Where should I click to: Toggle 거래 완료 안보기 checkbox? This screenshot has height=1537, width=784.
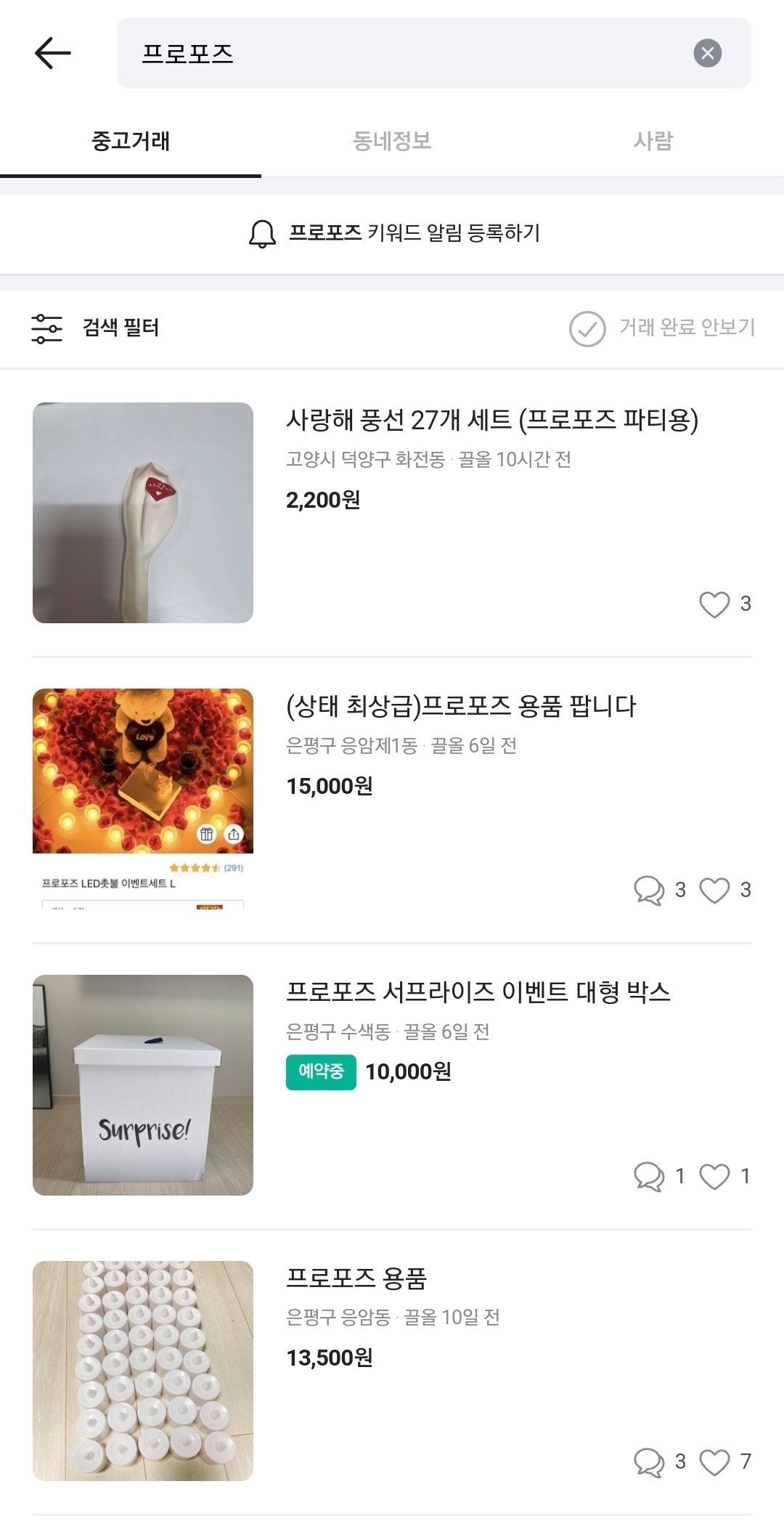coord(588,329)
